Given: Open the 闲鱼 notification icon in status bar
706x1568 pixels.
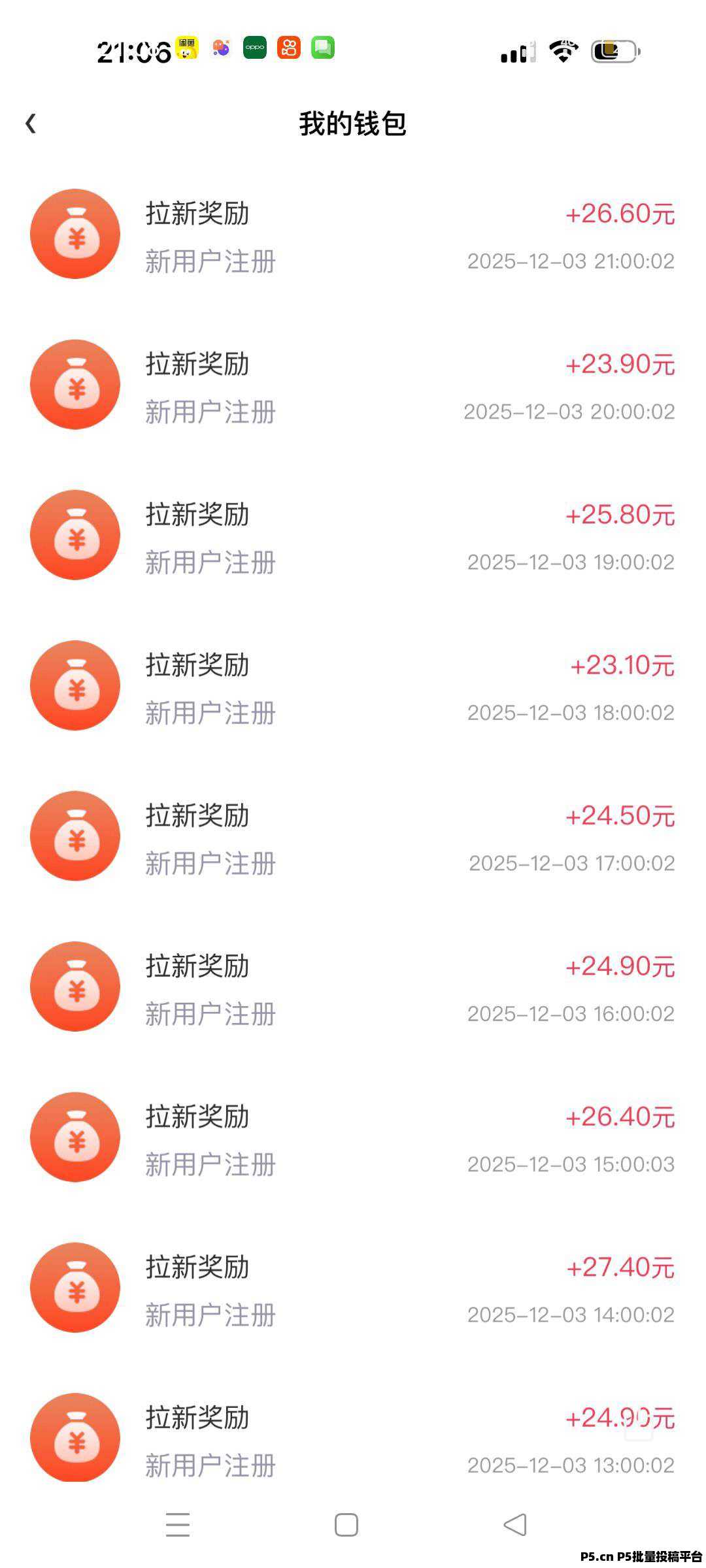Looking at the screenshot, I should (186, 48).
